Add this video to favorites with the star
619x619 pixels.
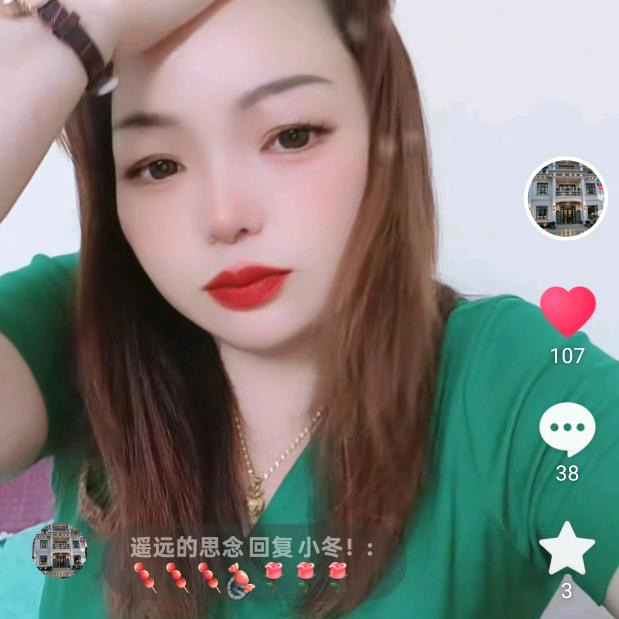pos(567,549)
